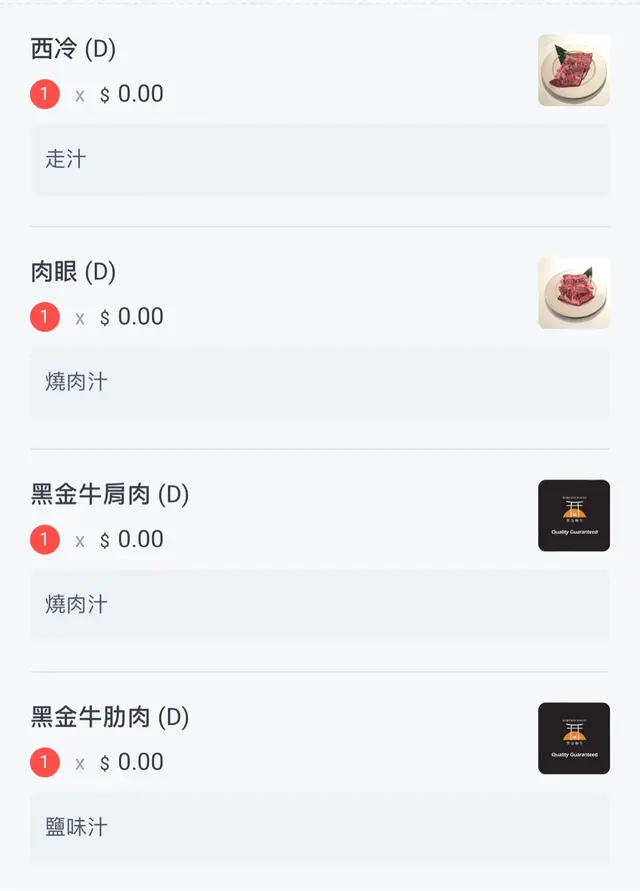Screen dimensions: 640x891
Task: Select the 黑金牛肋肉 (D) item image
Action: pyautogui.click(x=573, y=738)
